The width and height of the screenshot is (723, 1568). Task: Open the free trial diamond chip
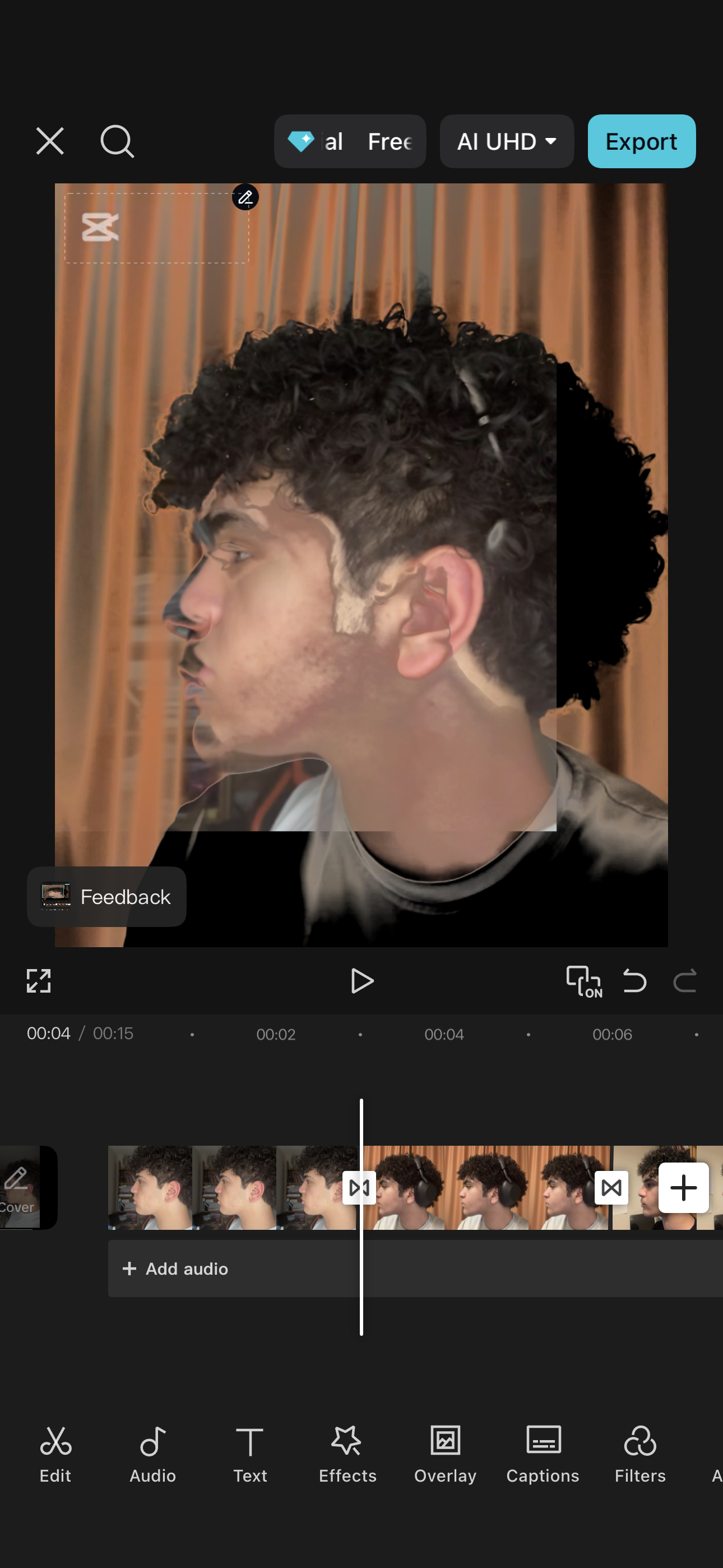pos(350,141)
